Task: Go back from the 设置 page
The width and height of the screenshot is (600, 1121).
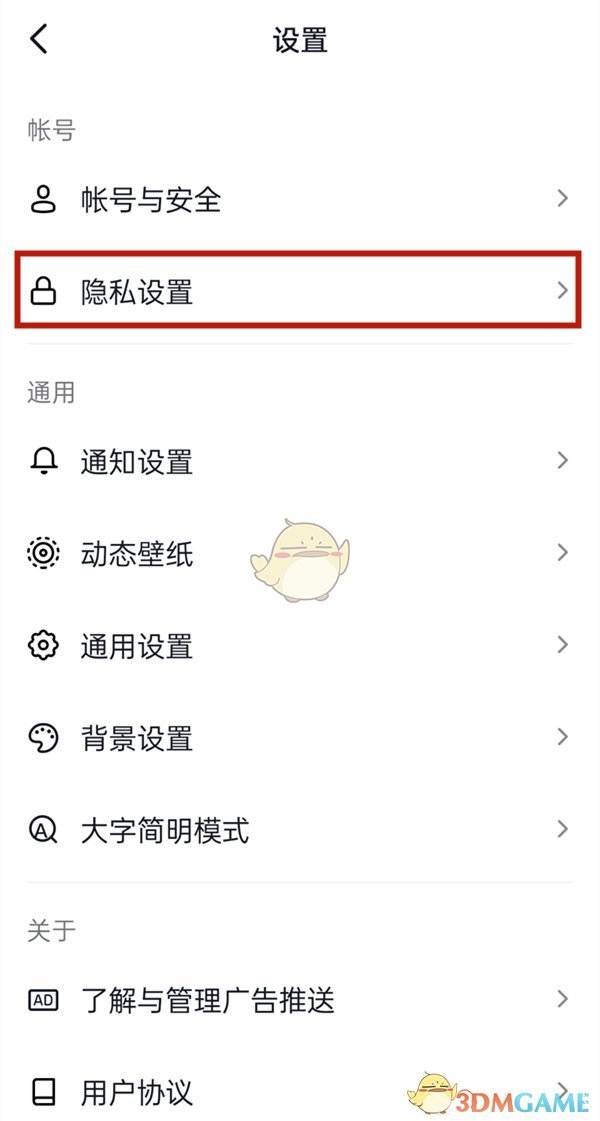Action: (x=38, y=40)
